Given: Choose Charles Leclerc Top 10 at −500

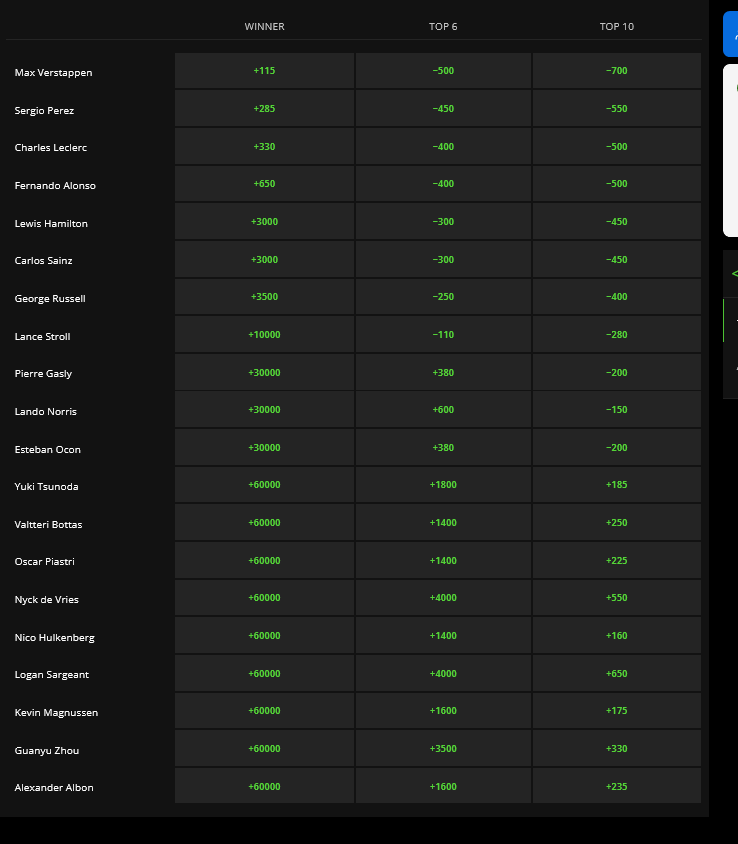Looking at the screenshot, I should click(616, 147).
